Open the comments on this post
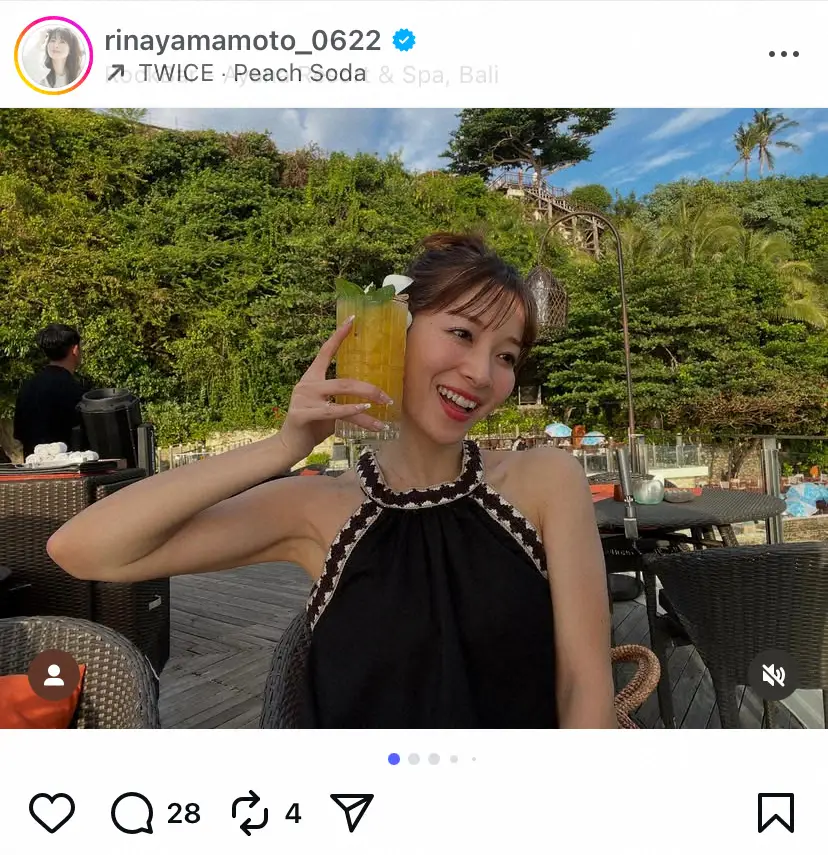Image resolution: width=828 pixels, height=855 pixels. point(132,813)
